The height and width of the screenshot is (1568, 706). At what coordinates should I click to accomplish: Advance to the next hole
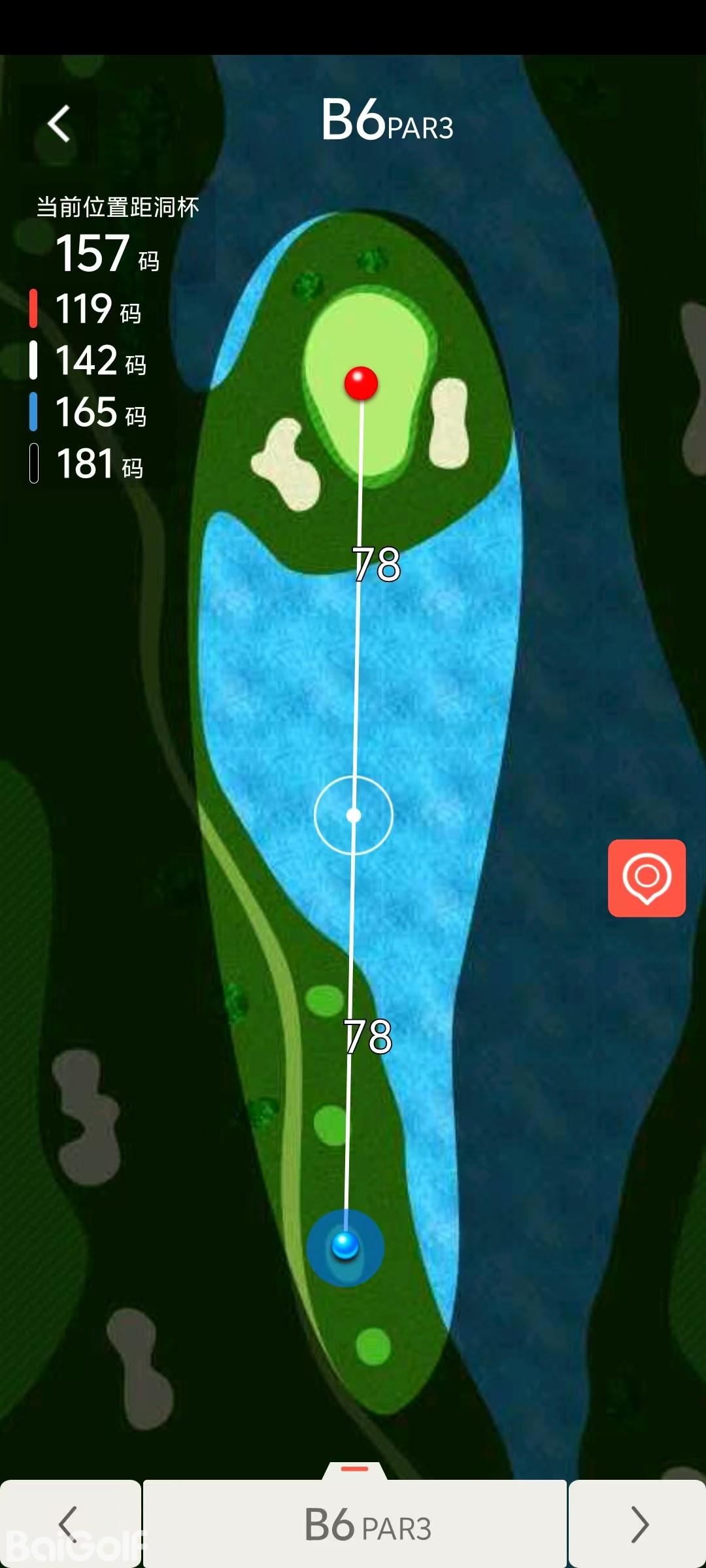[x=638, y=1524]
